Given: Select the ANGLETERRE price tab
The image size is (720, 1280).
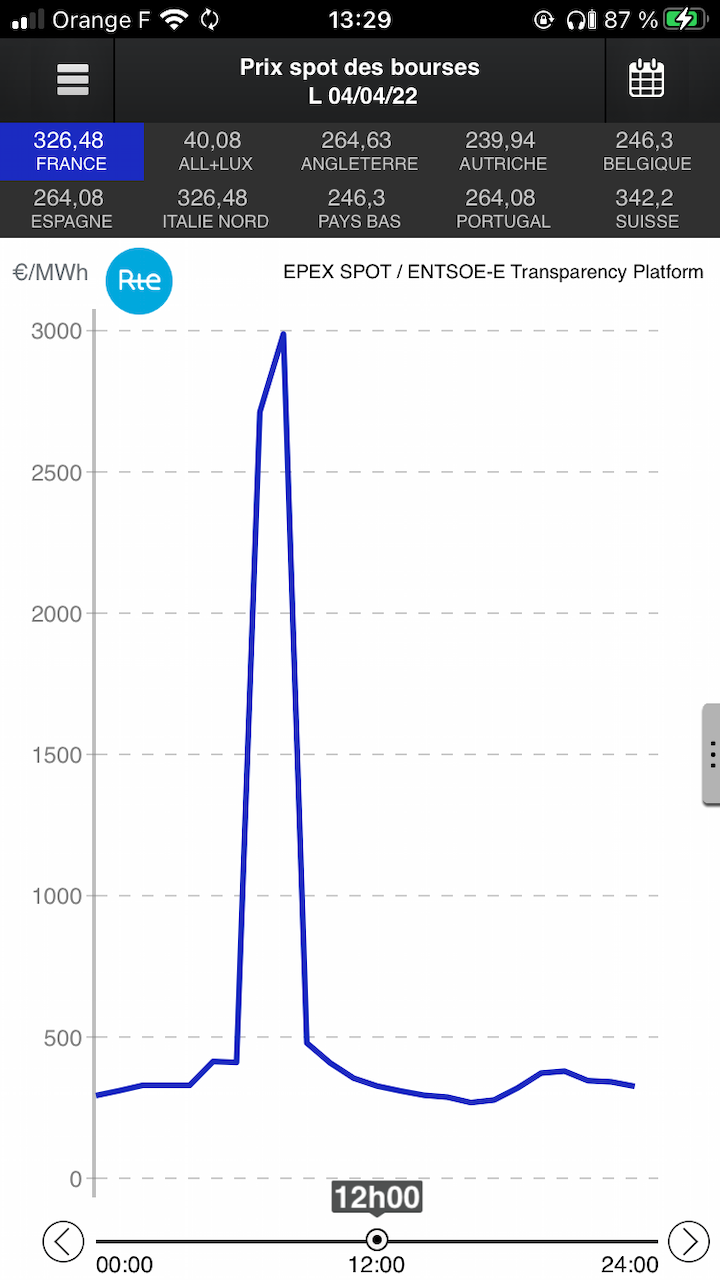Looking at the screenshot, I should (x=359, y=152).
